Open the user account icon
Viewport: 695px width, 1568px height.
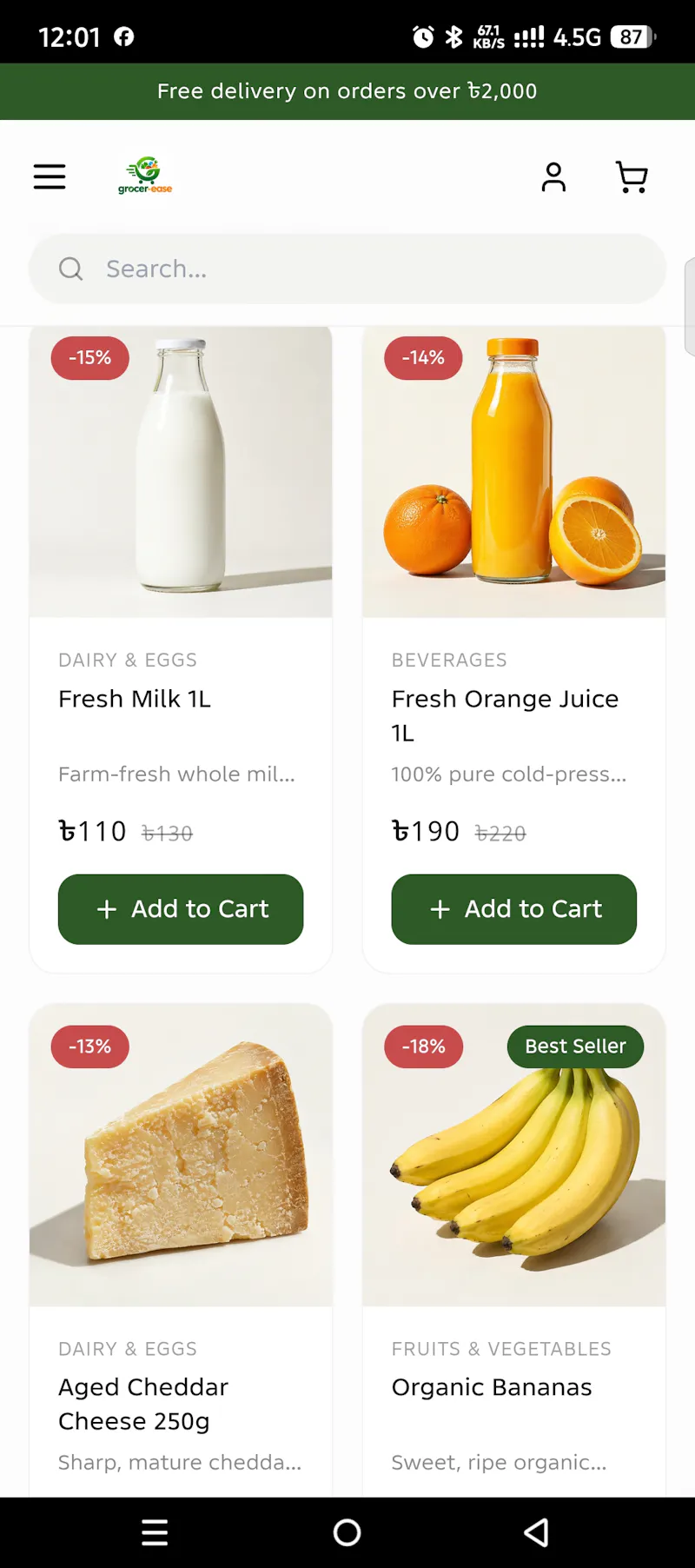click(x=553, y=176)
